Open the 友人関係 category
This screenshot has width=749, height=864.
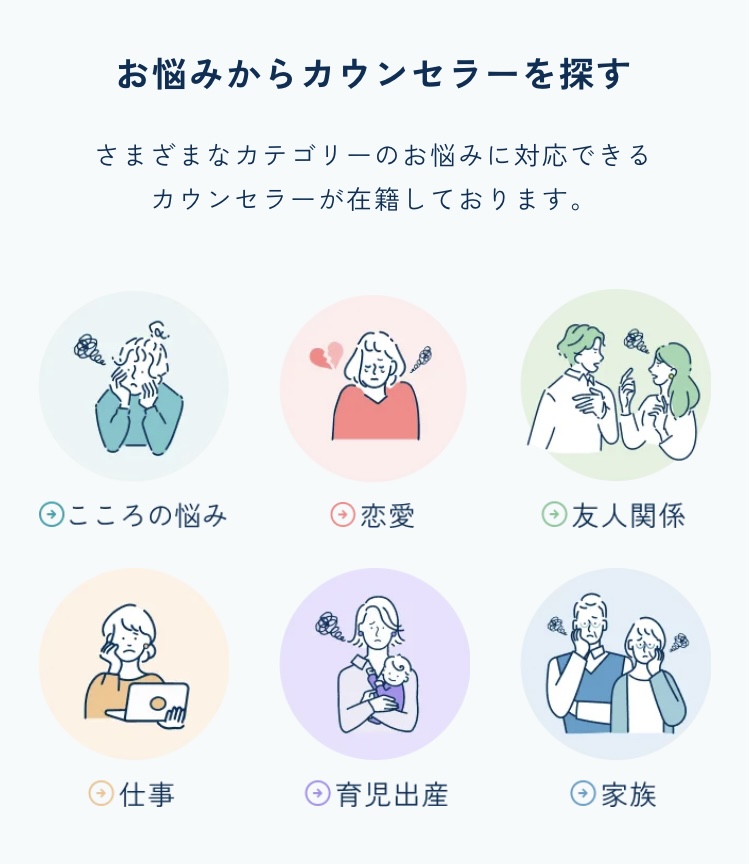tap(614, 515)
